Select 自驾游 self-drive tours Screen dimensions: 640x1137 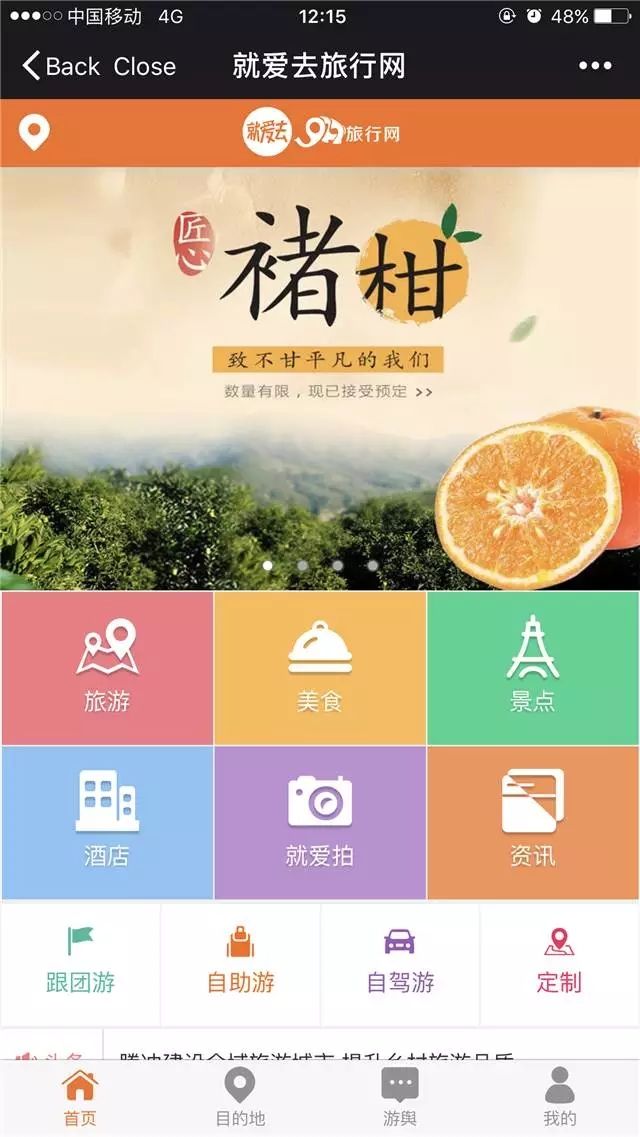400,963
